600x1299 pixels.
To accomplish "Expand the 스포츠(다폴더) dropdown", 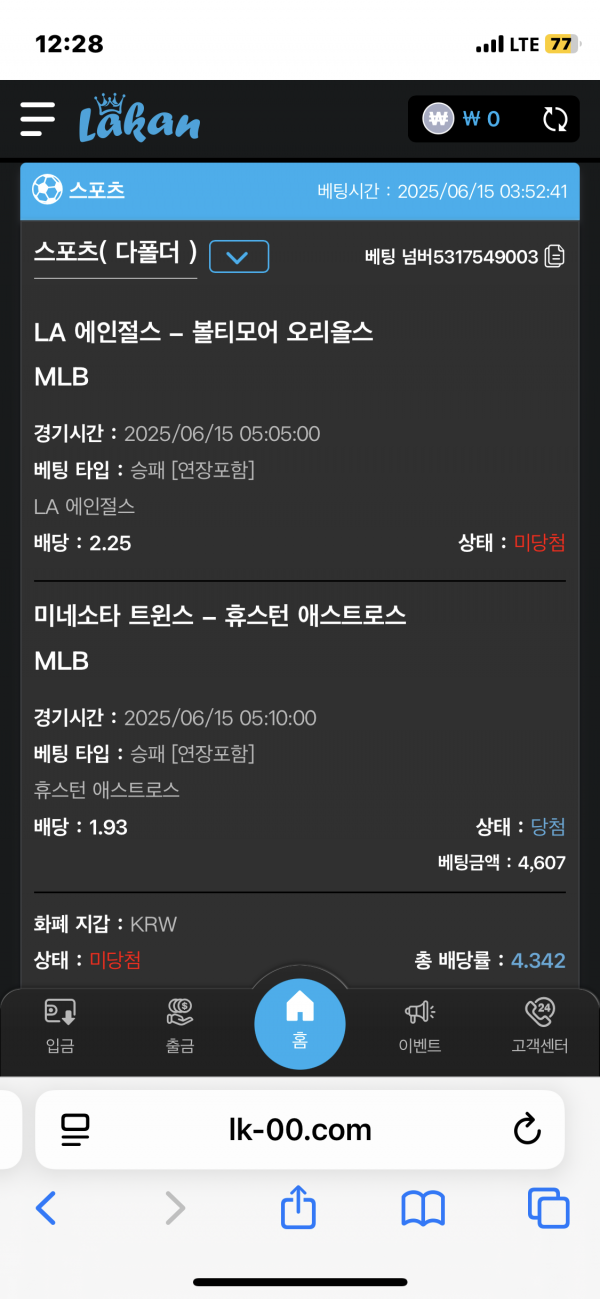I will (x=238, y=257).
